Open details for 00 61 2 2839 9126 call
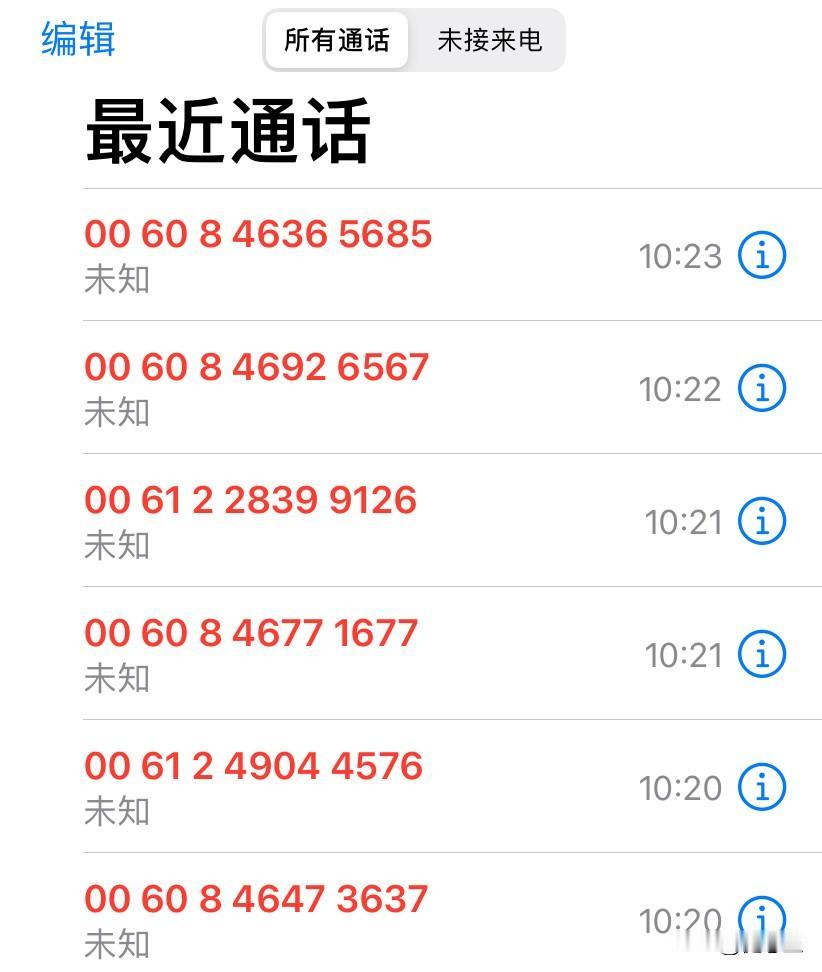This screenshot has width=822, height=972. point(761,521)
